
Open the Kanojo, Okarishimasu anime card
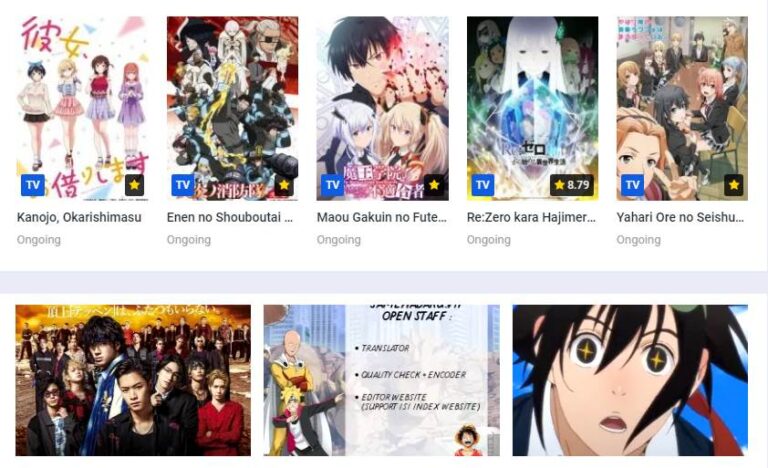[x=82, y=108]
